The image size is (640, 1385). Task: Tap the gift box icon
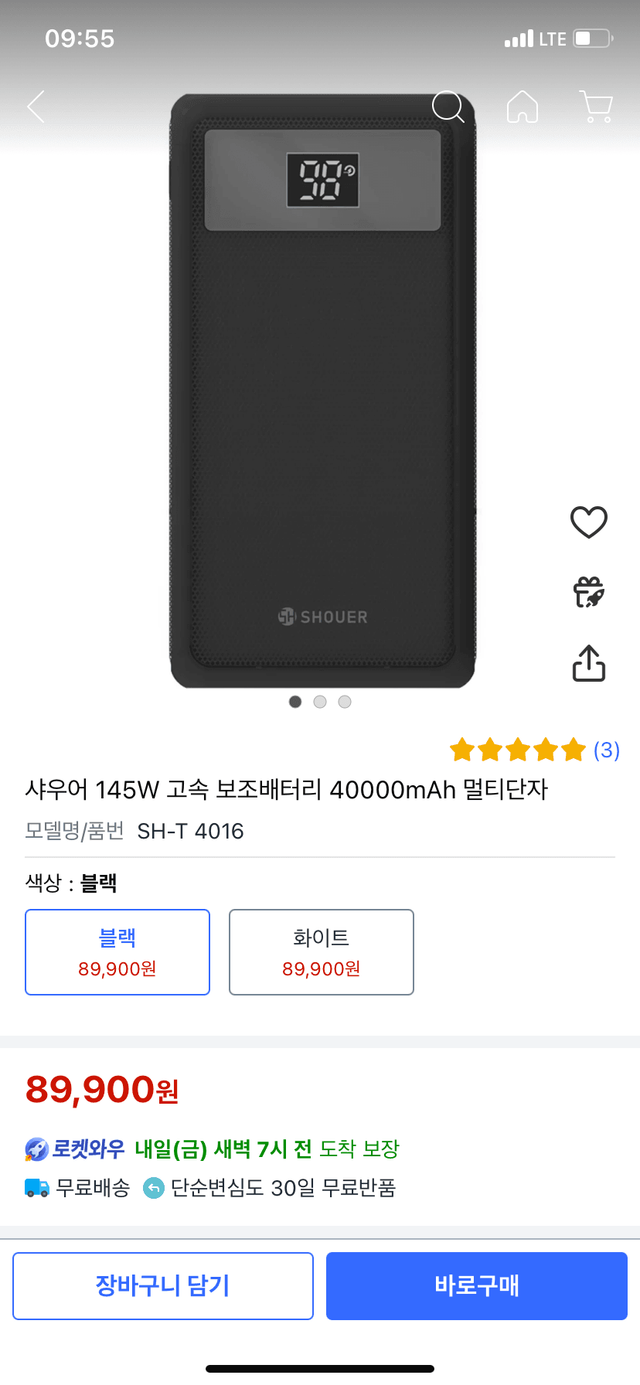pos(589,592)
